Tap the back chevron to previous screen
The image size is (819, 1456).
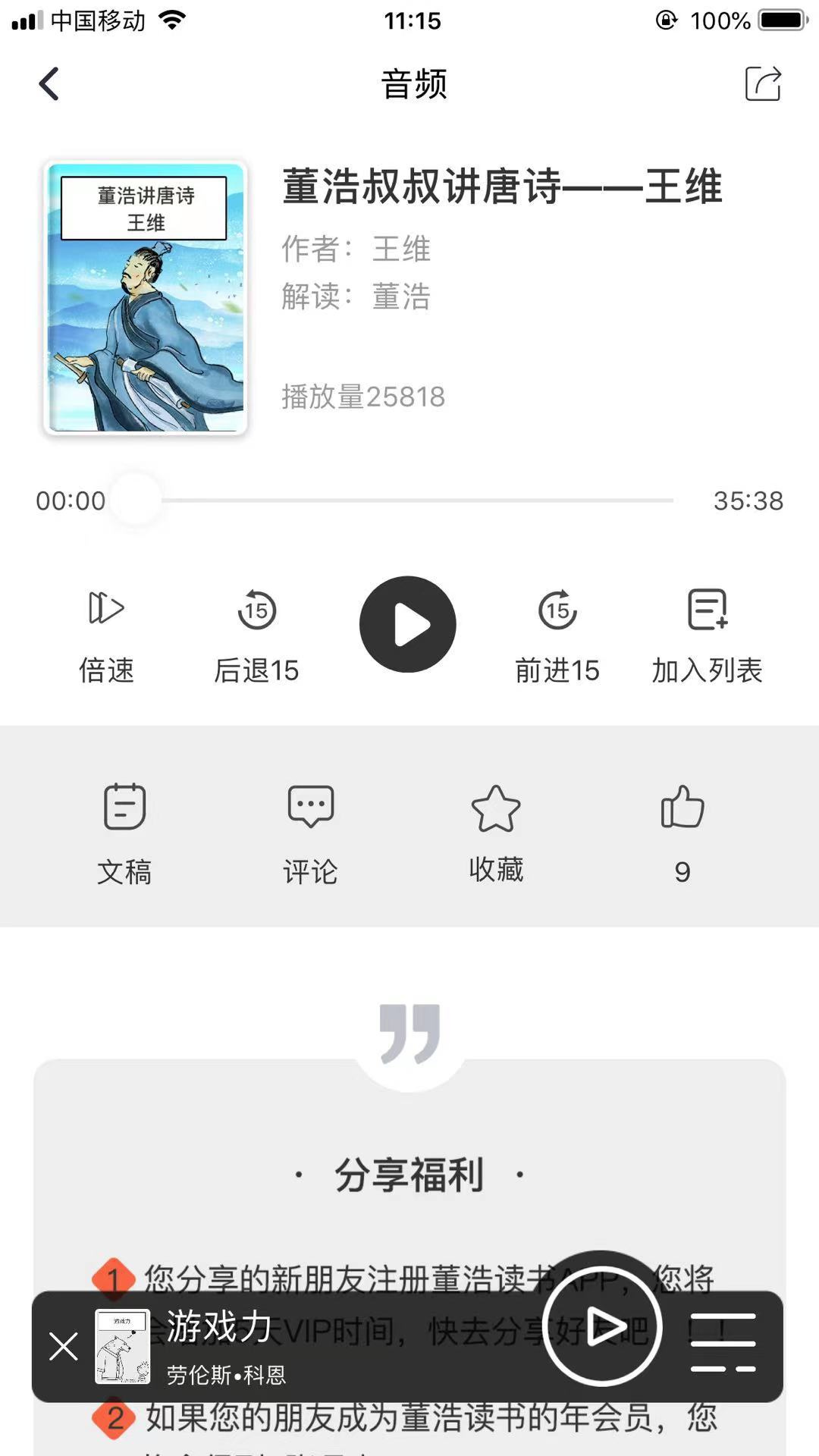click(50, 83)
